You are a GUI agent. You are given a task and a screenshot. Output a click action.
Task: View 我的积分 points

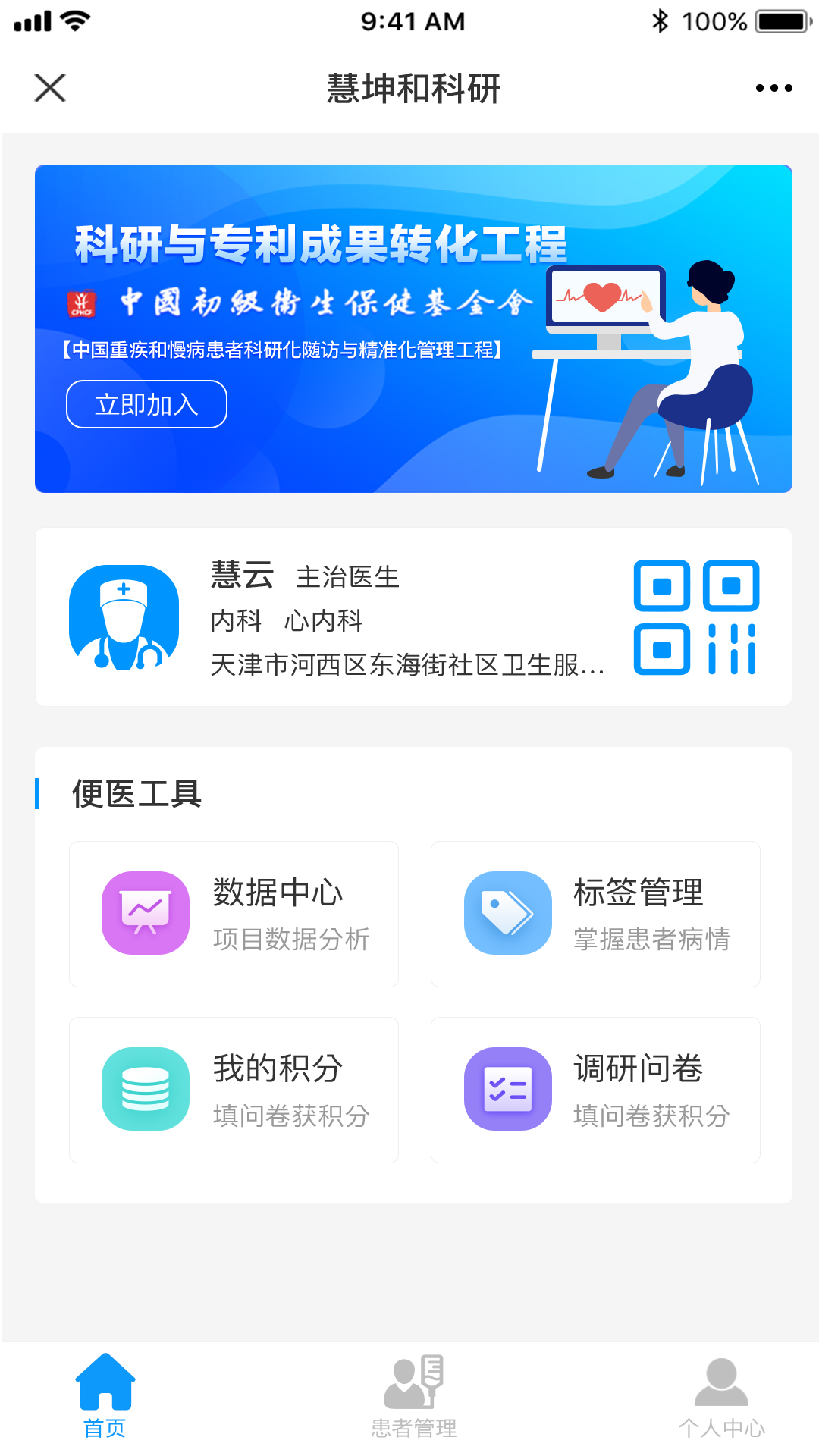tap(234, 1090)
